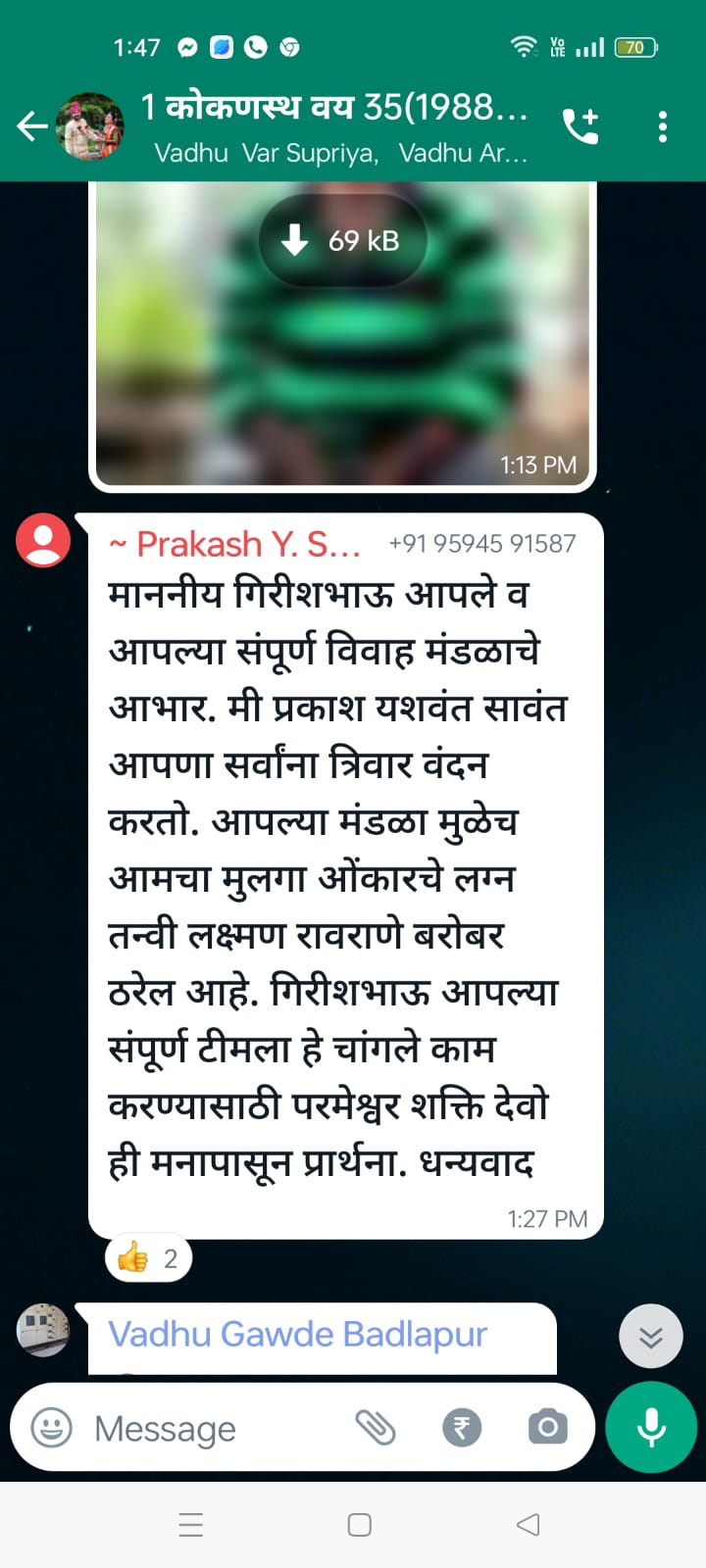Attach a file with the paperclip
Image resolution: width=706 pixels, height=1568 pixels.
pyautogui.click(x=375, y=1428)
